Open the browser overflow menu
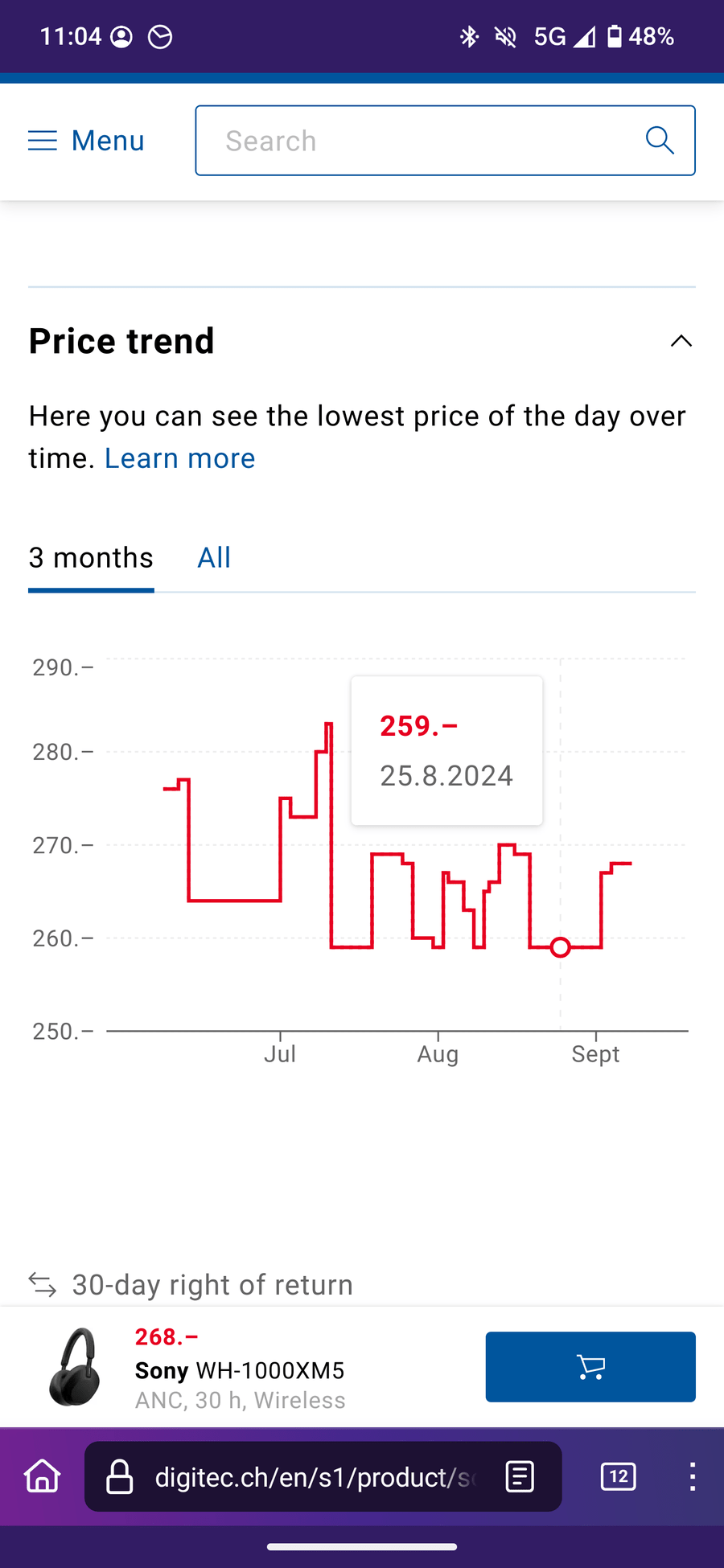The height and width of the screenshot is (1568, 724). click(693, 1476)
